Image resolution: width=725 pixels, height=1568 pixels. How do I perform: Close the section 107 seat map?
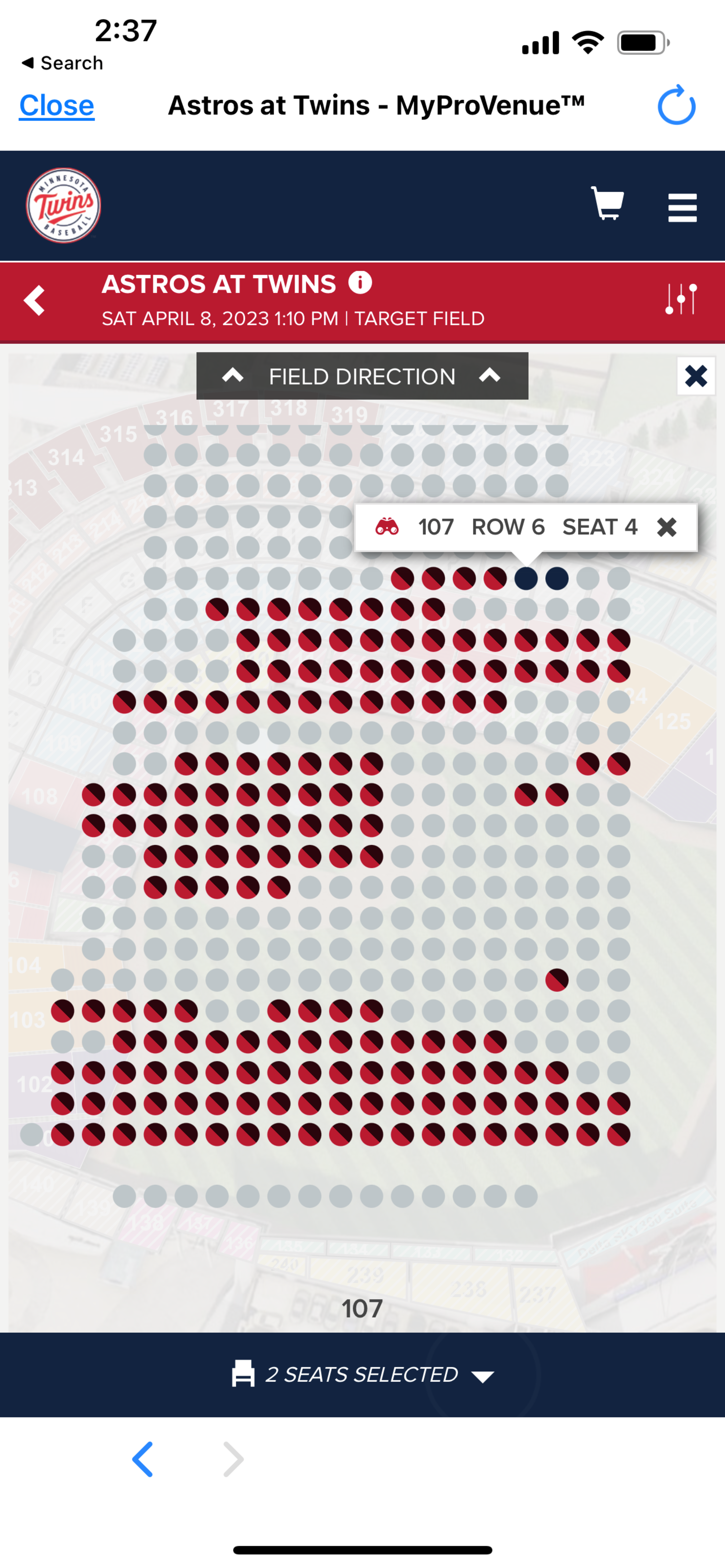696,376
